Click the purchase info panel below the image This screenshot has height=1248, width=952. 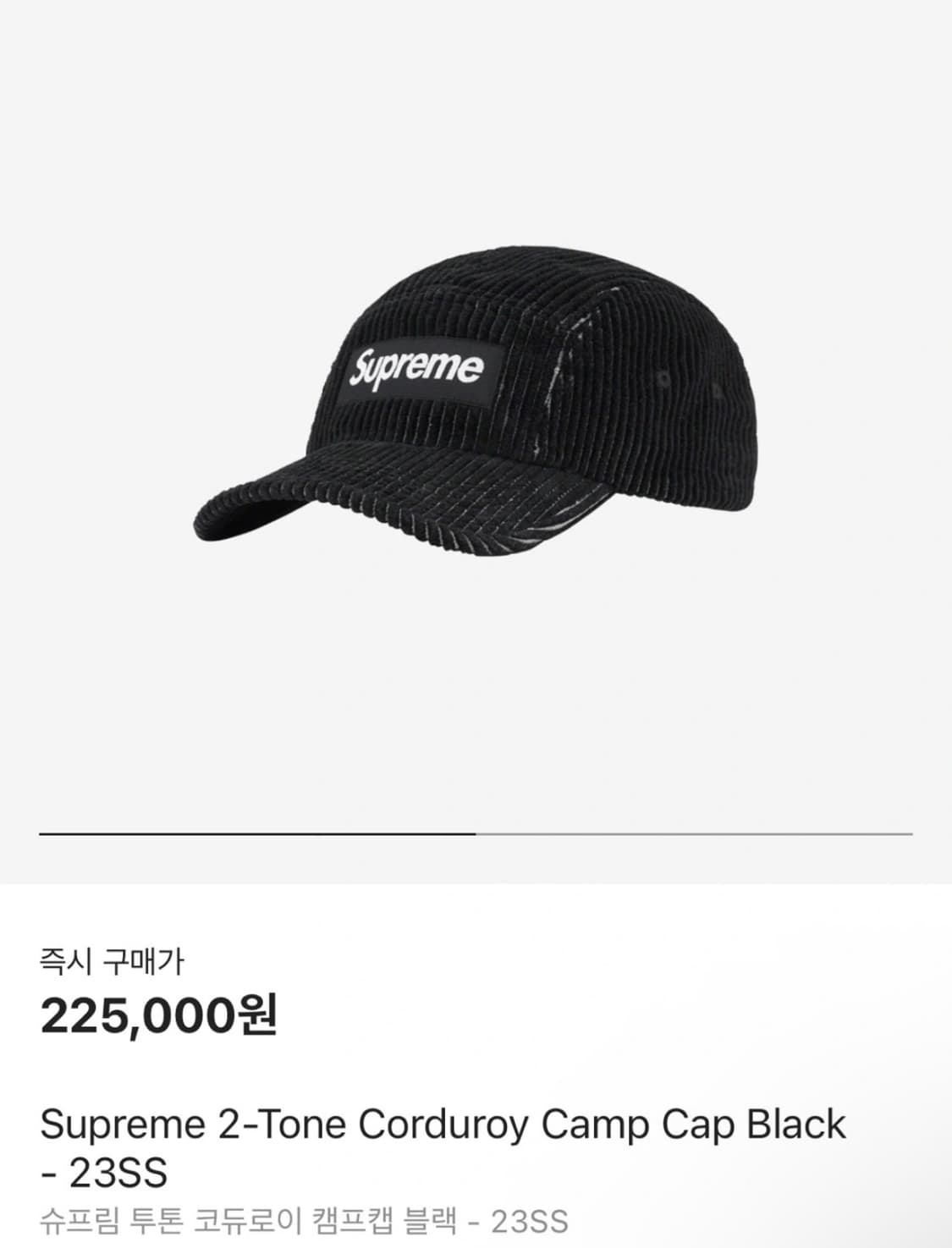tap(474, 1058)
